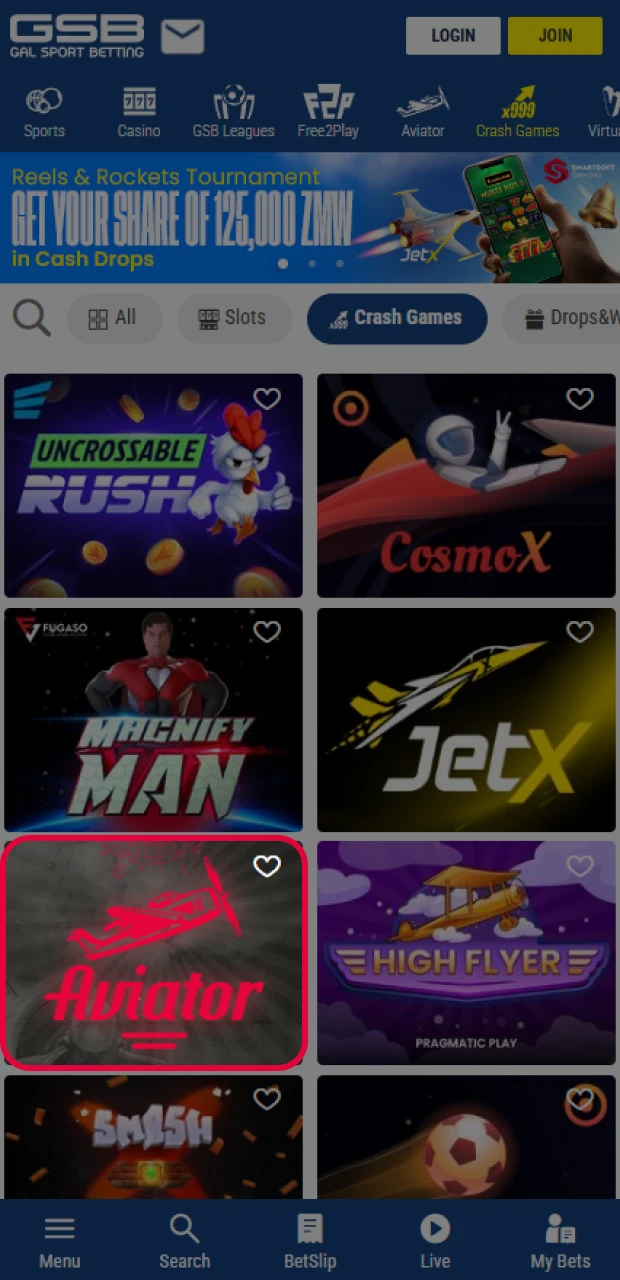Open the Casino section
Screen dimensions: 620x1280
139,112
